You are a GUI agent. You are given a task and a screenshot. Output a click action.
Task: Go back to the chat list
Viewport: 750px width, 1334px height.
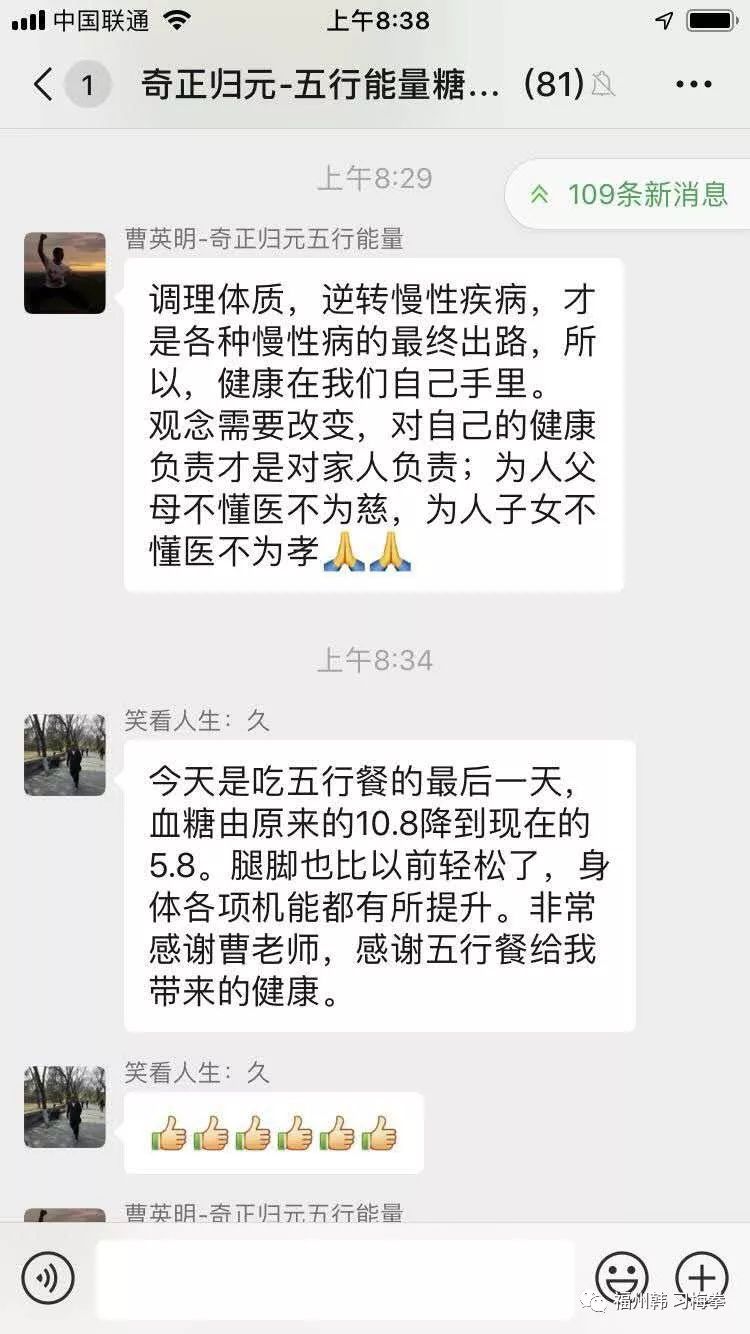pyautogui.click(x=43, y=85)
